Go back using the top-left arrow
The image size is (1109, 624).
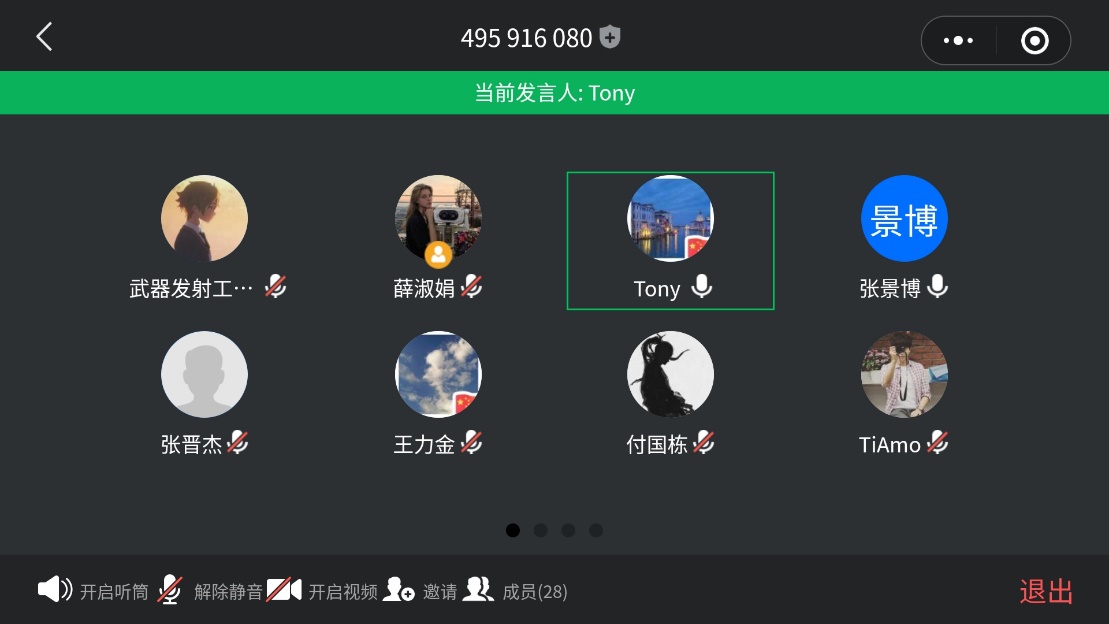tap(43, 38)
